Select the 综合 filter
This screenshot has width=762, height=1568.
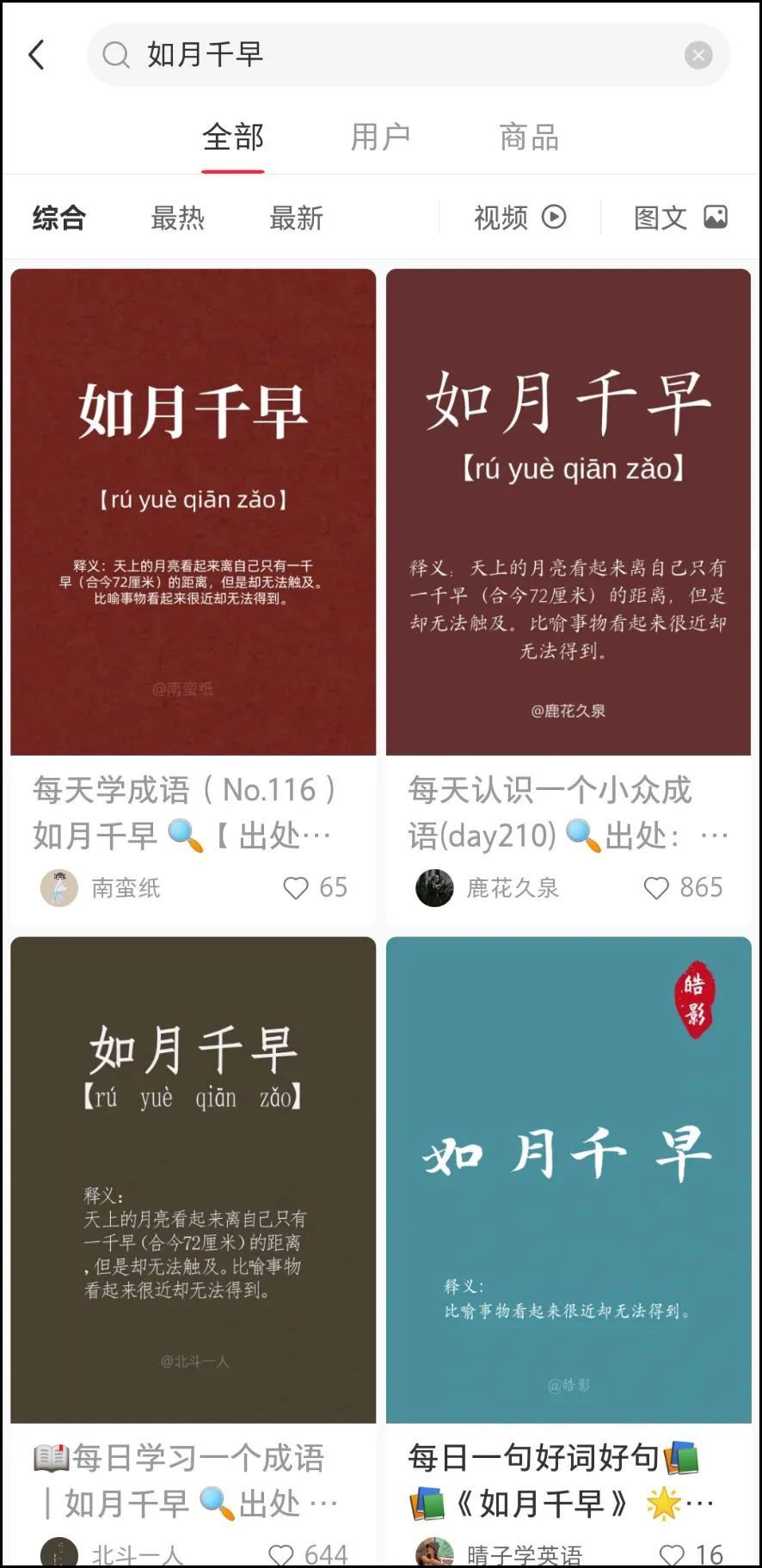click(58, 218)
